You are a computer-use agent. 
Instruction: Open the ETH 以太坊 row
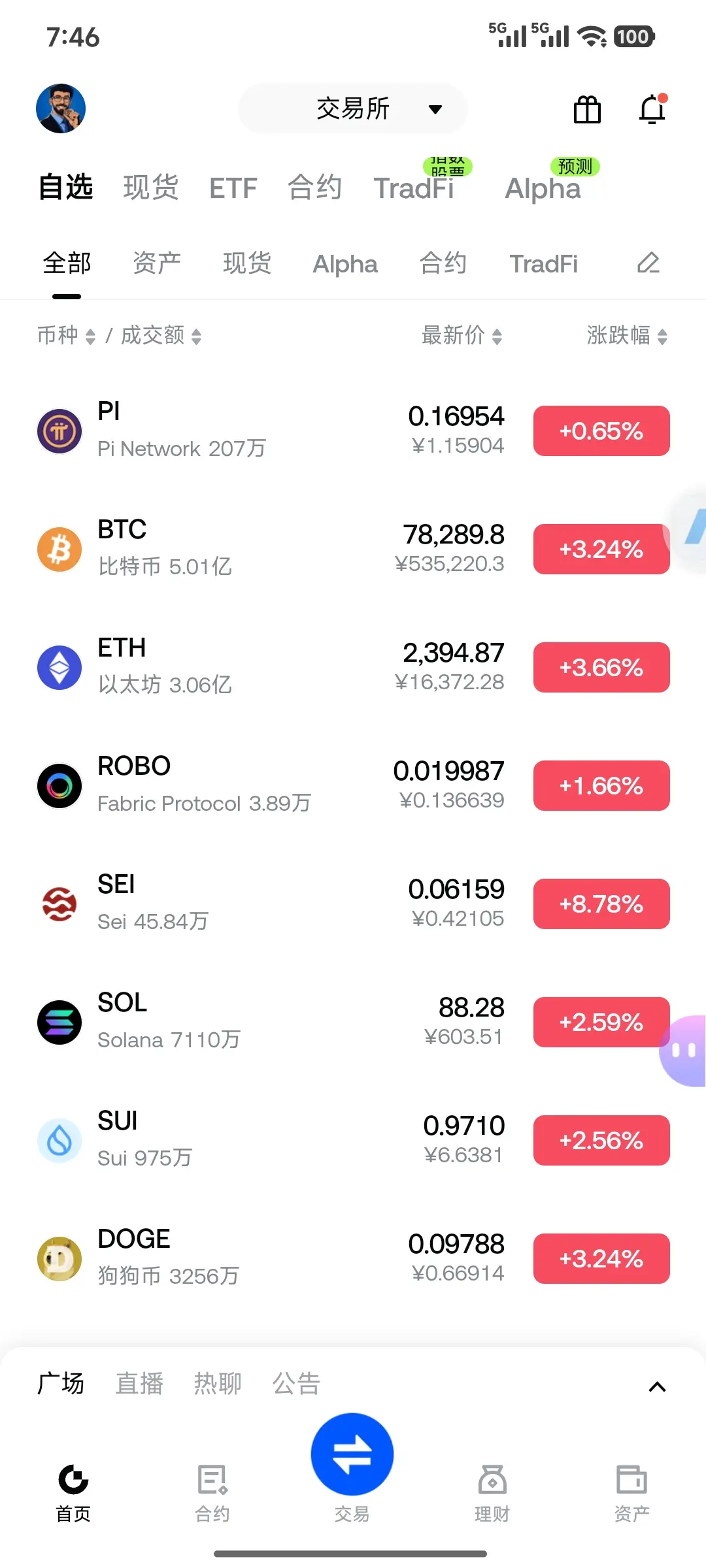[261, 667]
